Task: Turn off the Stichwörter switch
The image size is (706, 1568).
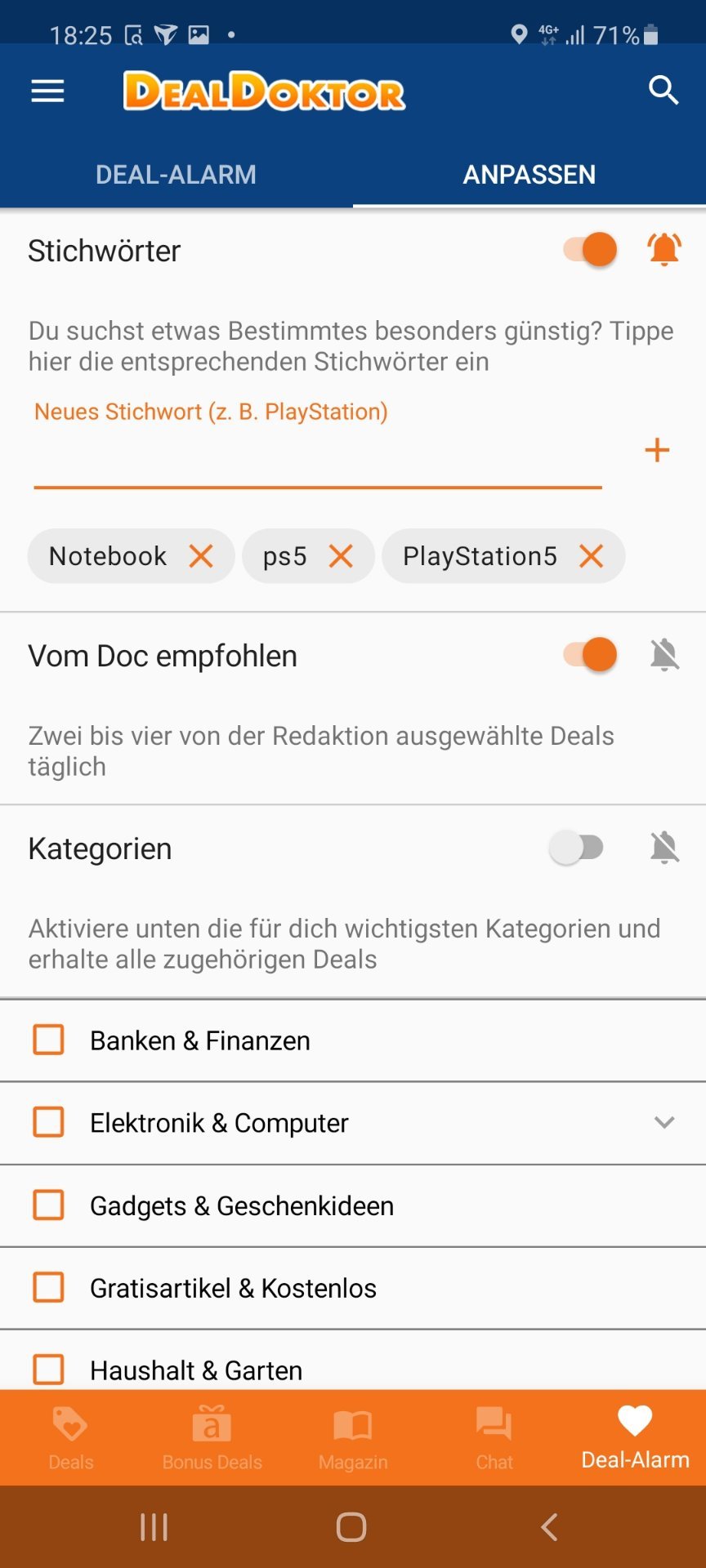Action: 590,249
